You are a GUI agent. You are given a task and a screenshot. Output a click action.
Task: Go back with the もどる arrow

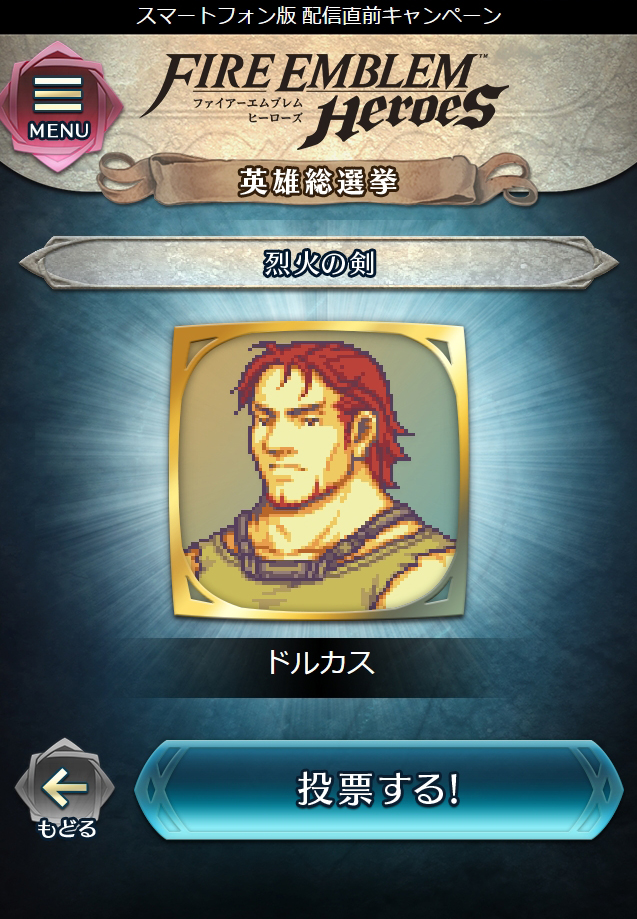(x=64, y=789)
